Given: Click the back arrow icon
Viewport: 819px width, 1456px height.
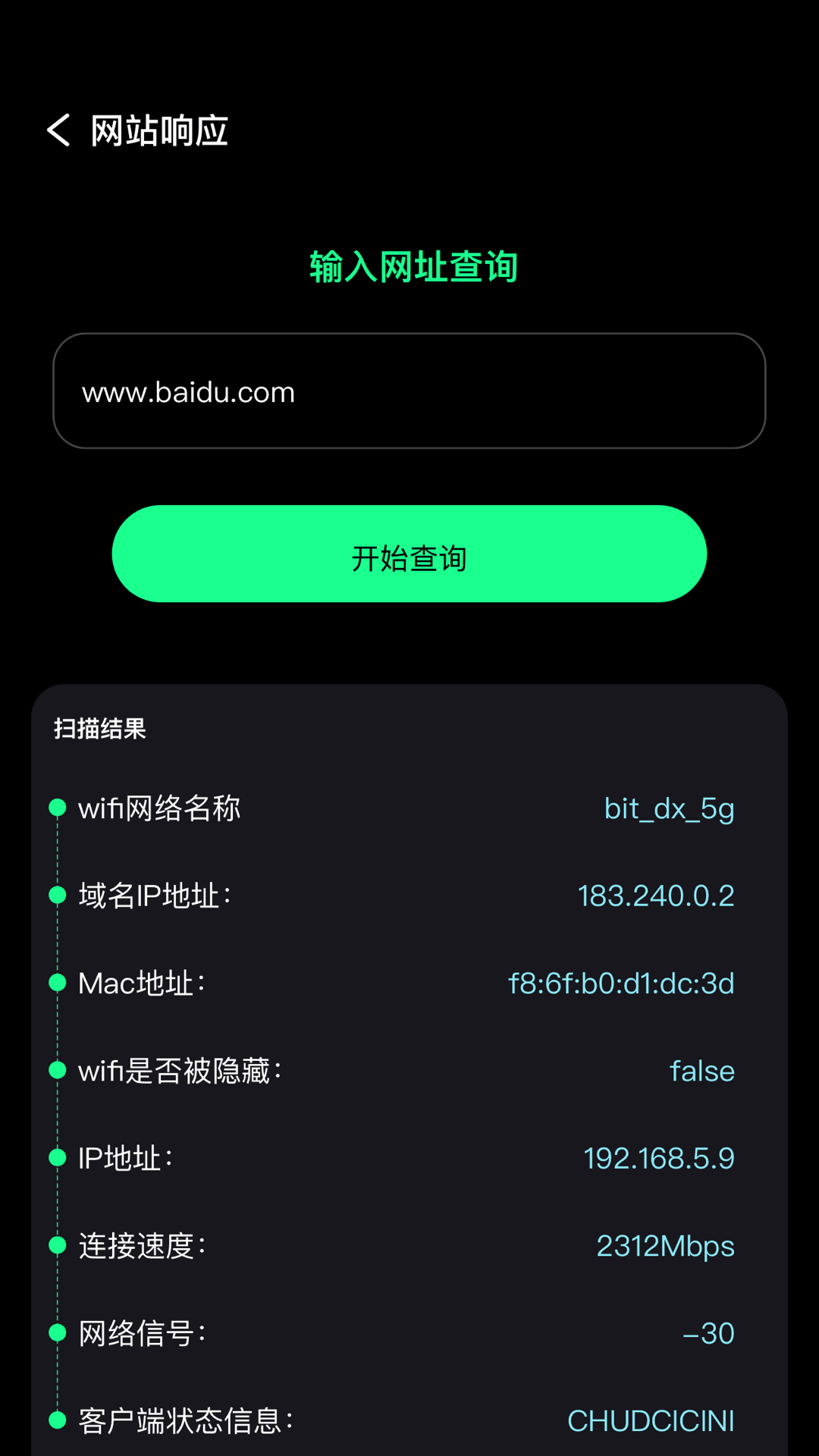Looking at the screenshot, I should [x=58, y=130].
